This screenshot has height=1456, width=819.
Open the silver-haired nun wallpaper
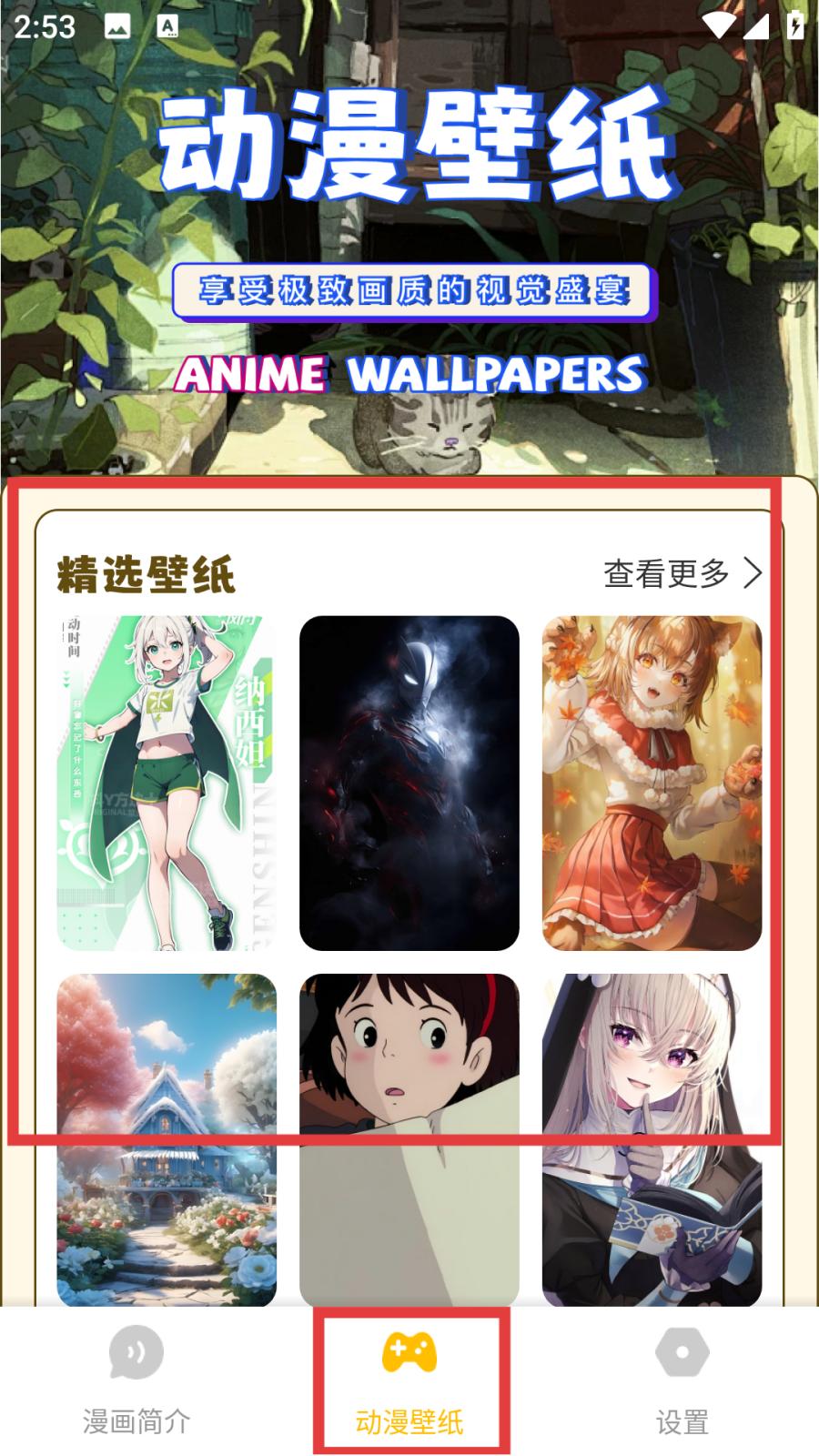point(652,1139)
